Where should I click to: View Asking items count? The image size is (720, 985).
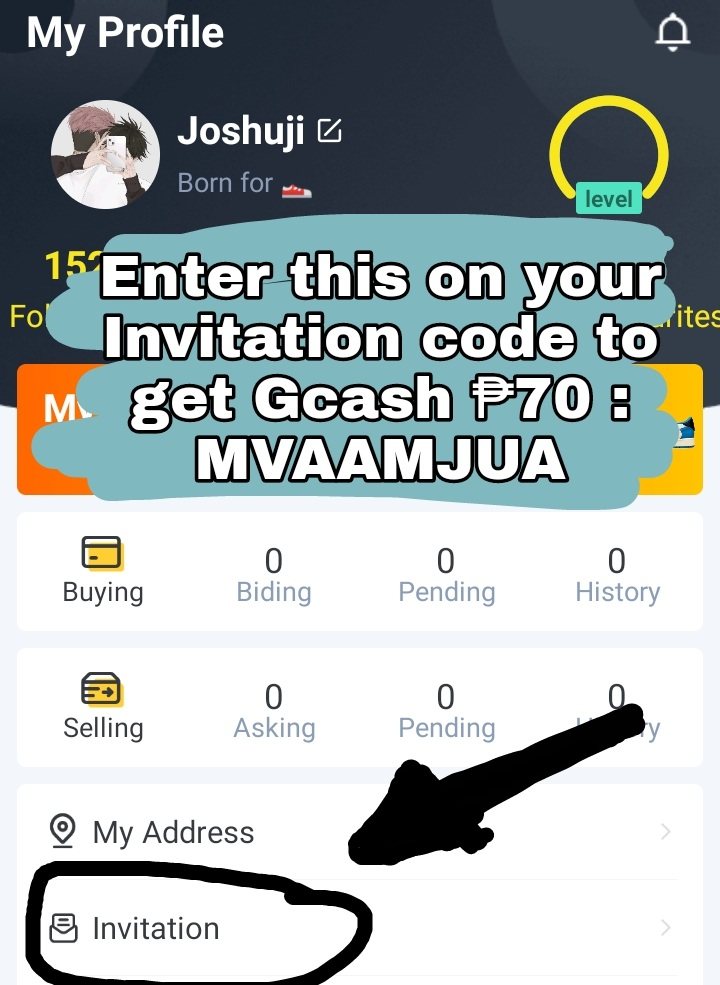point(274,710)
